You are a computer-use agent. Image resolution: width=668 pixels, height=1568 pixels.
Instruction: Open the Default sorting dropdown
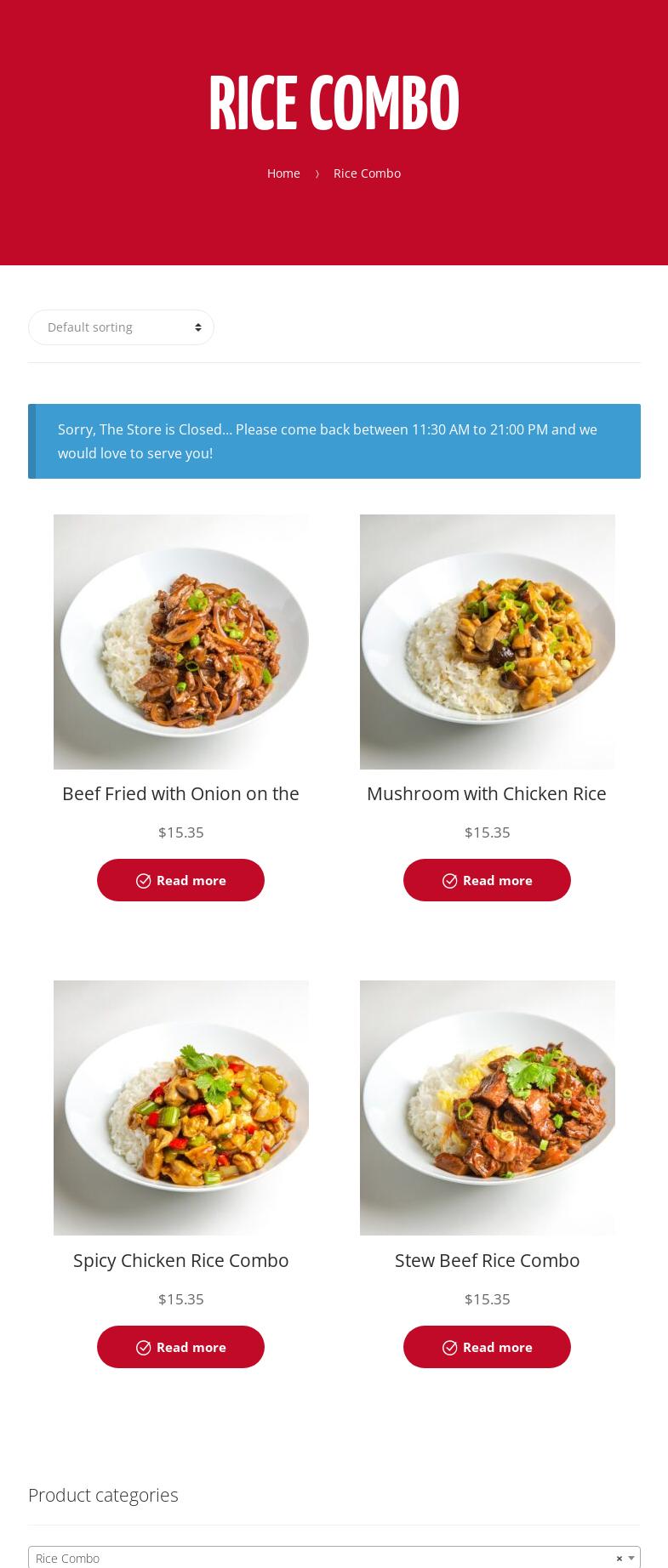point(121,327)
